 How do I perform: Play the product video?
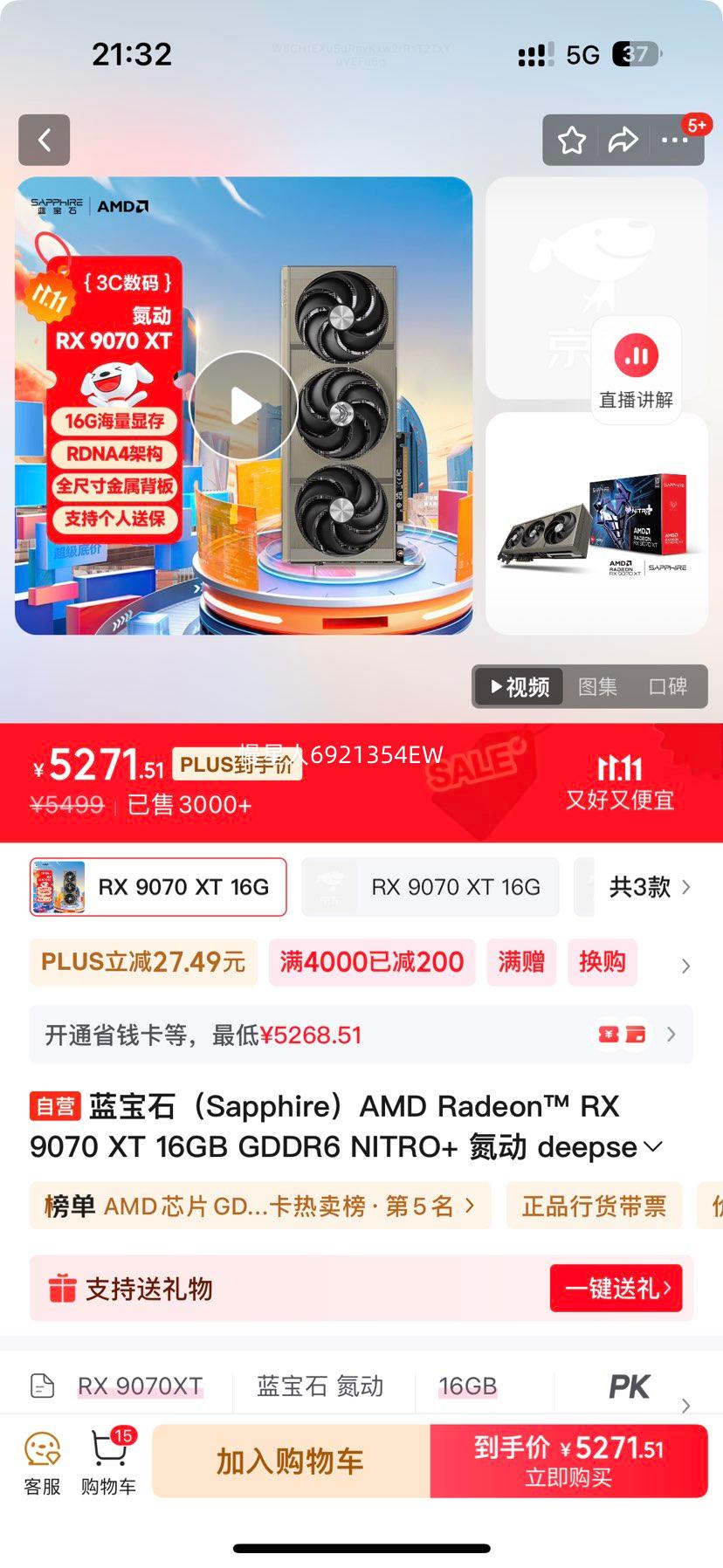pos(244,406)
